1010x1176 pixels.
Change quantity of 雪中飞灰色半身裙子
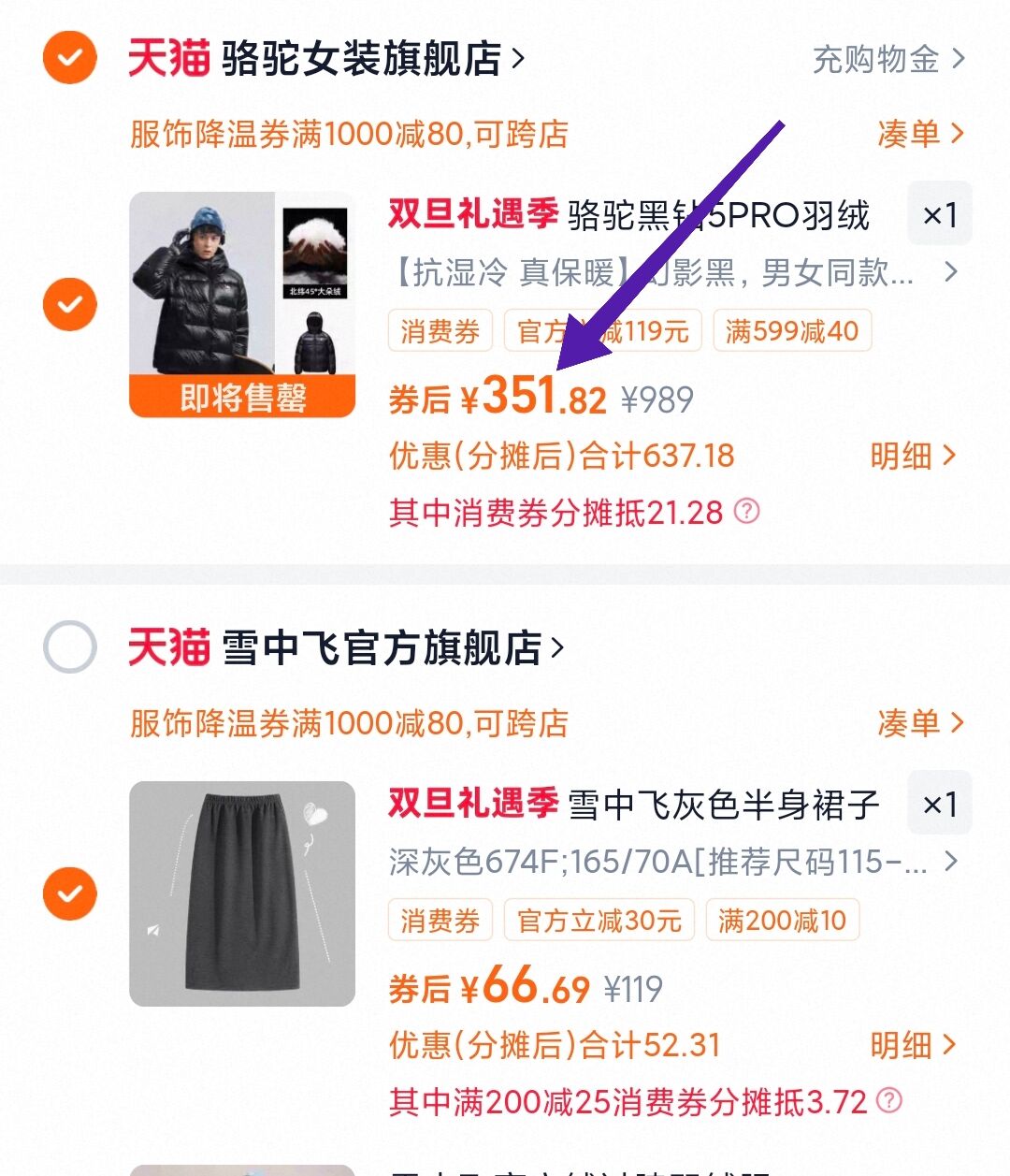click(939, 805)
